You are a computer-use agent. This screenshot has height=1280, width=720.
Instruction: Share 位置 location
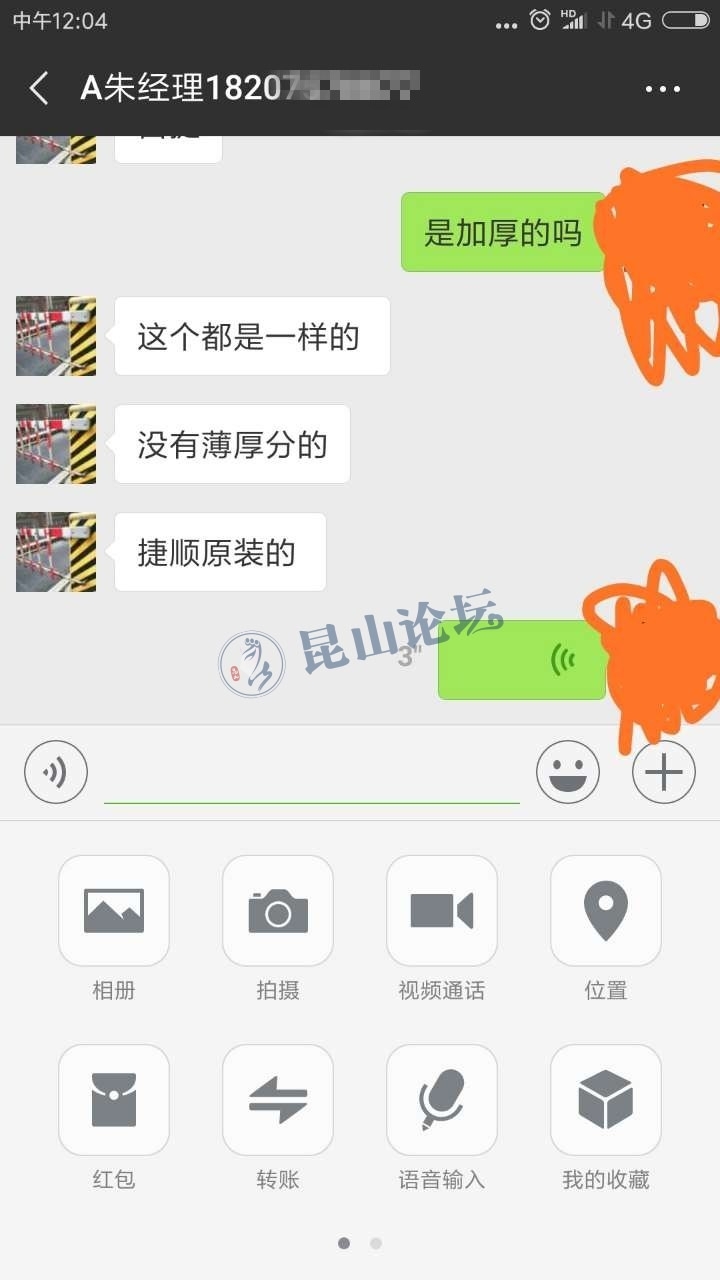605,910
